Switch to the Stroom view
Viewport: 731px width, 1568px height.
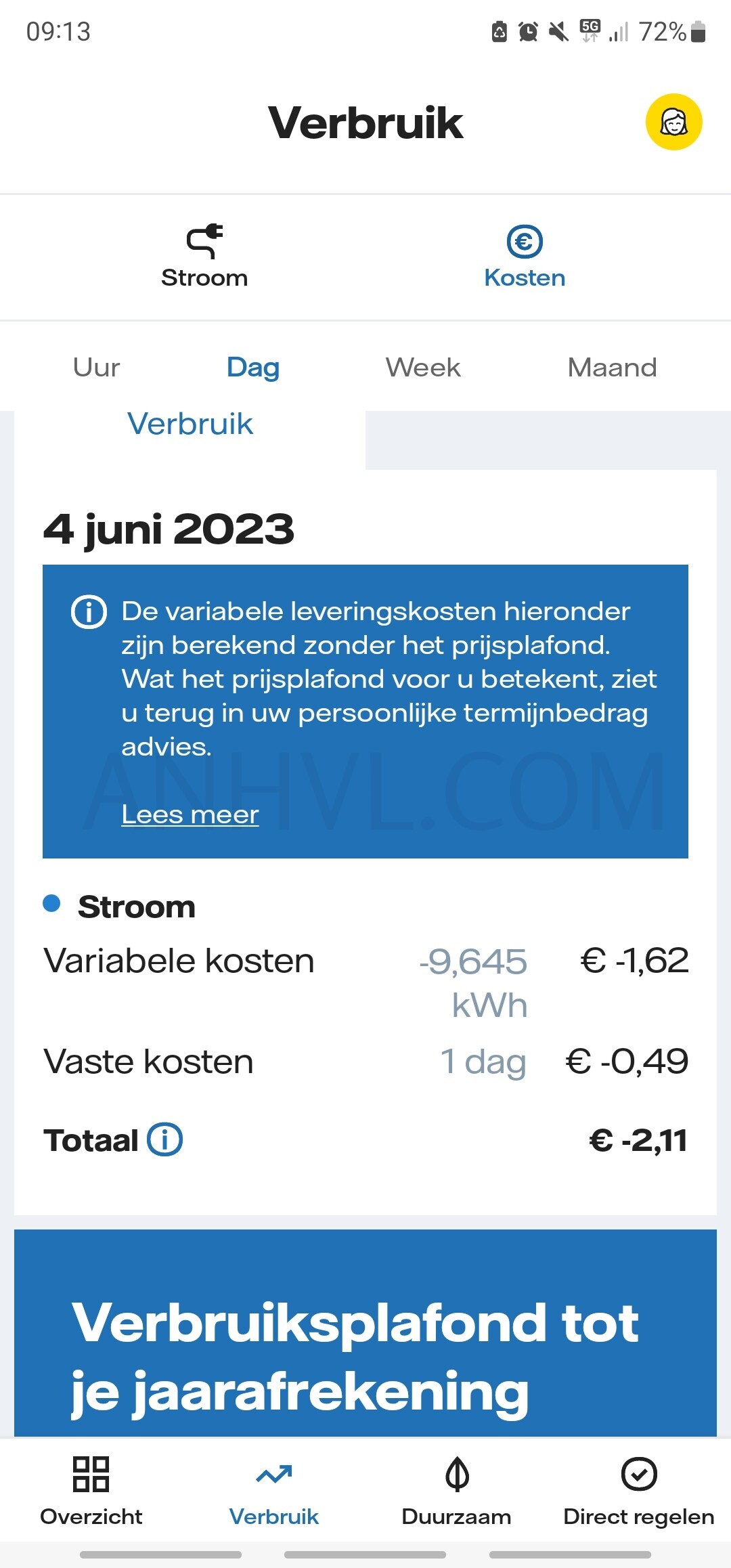(x=204, y=257)
